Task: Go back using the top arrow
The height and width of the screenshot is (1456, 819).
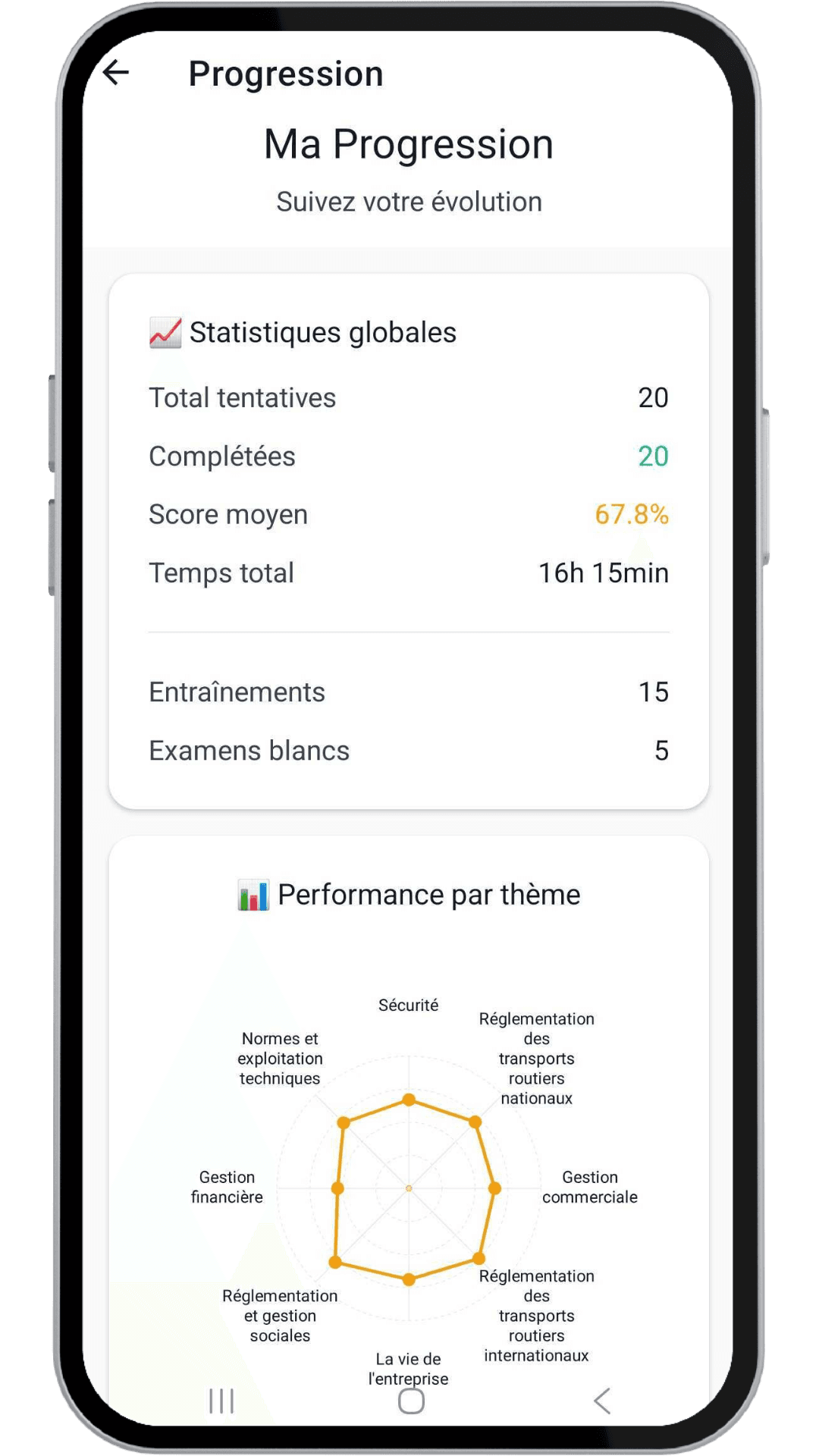Action: click(x=116, y=73)
